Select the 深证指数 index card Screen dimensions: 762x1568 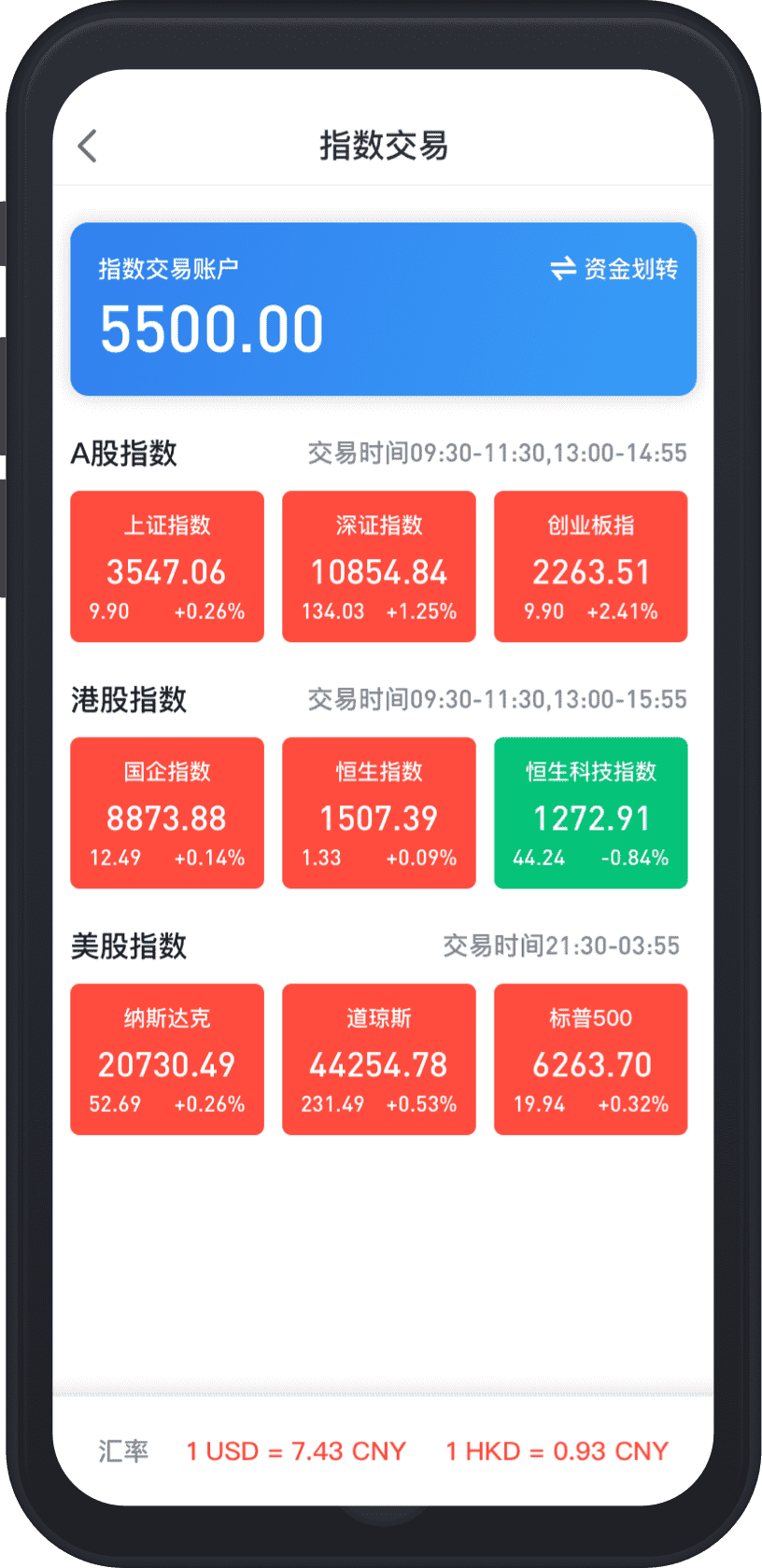[379, 567]
